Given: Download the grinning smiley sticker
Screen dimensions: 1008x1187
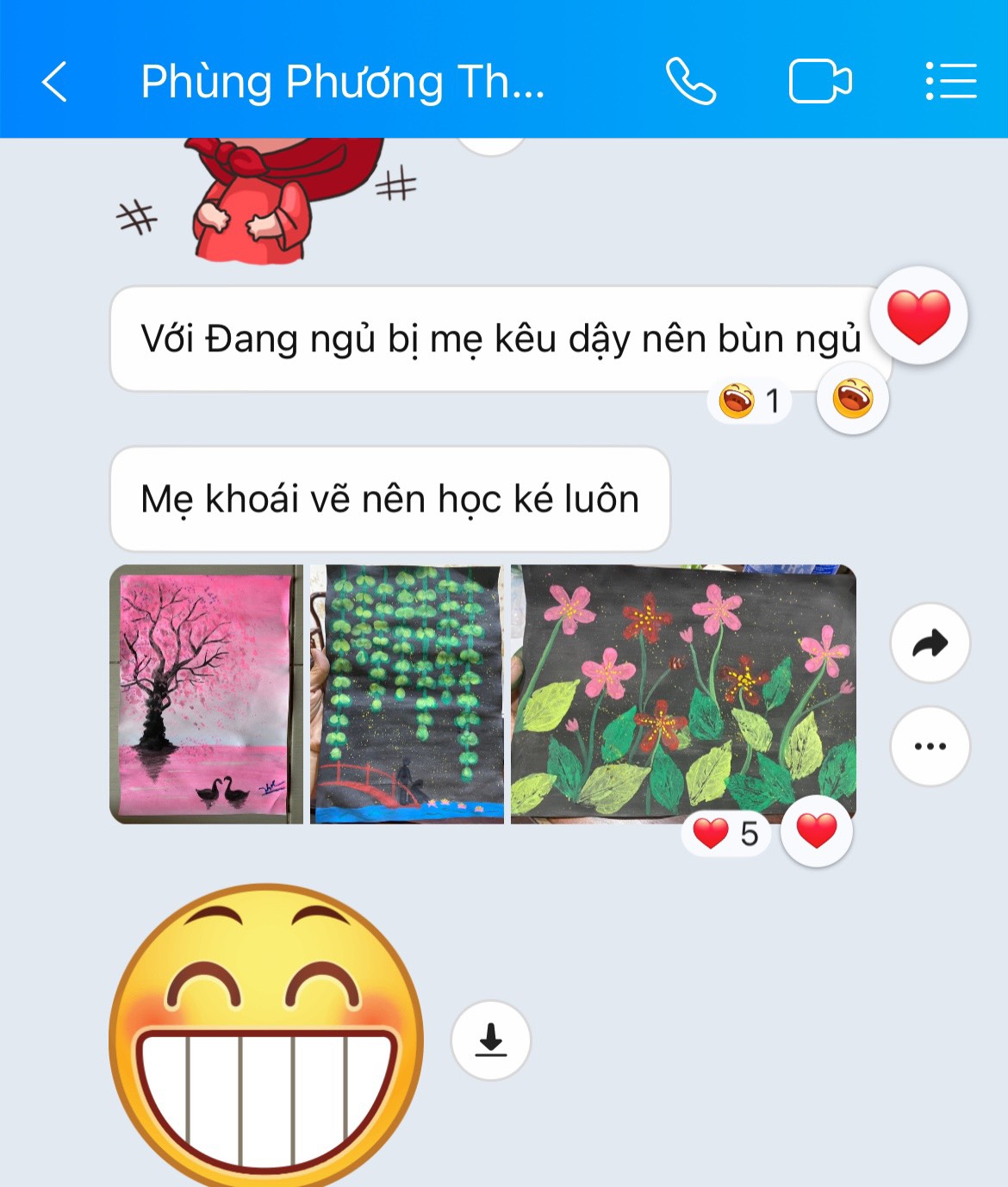Looking at the screenshot, I should pyautogui.click(x=491, y=1041).
